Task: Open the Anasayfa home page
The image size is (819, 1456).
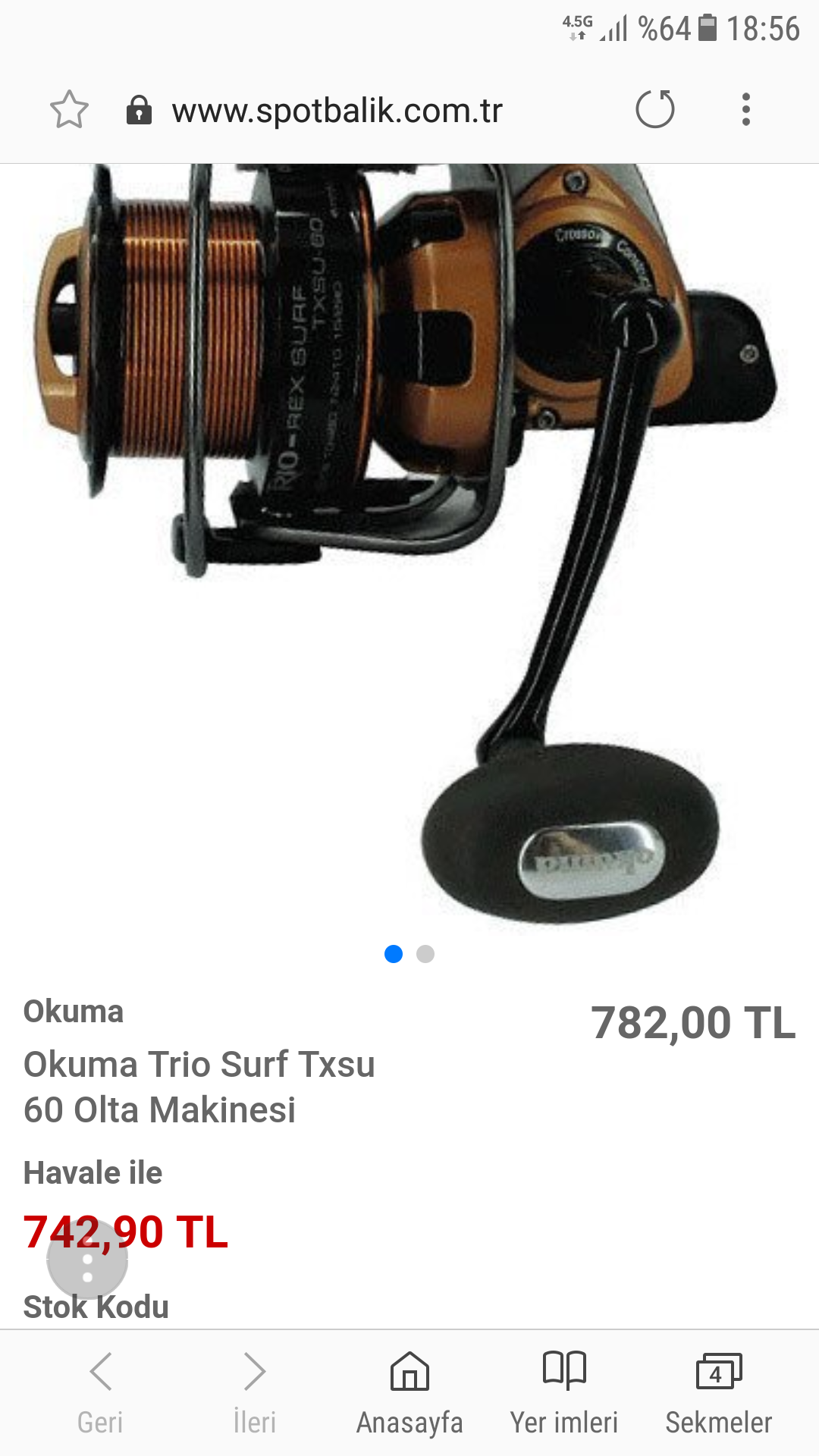Action: (409, 1393)
